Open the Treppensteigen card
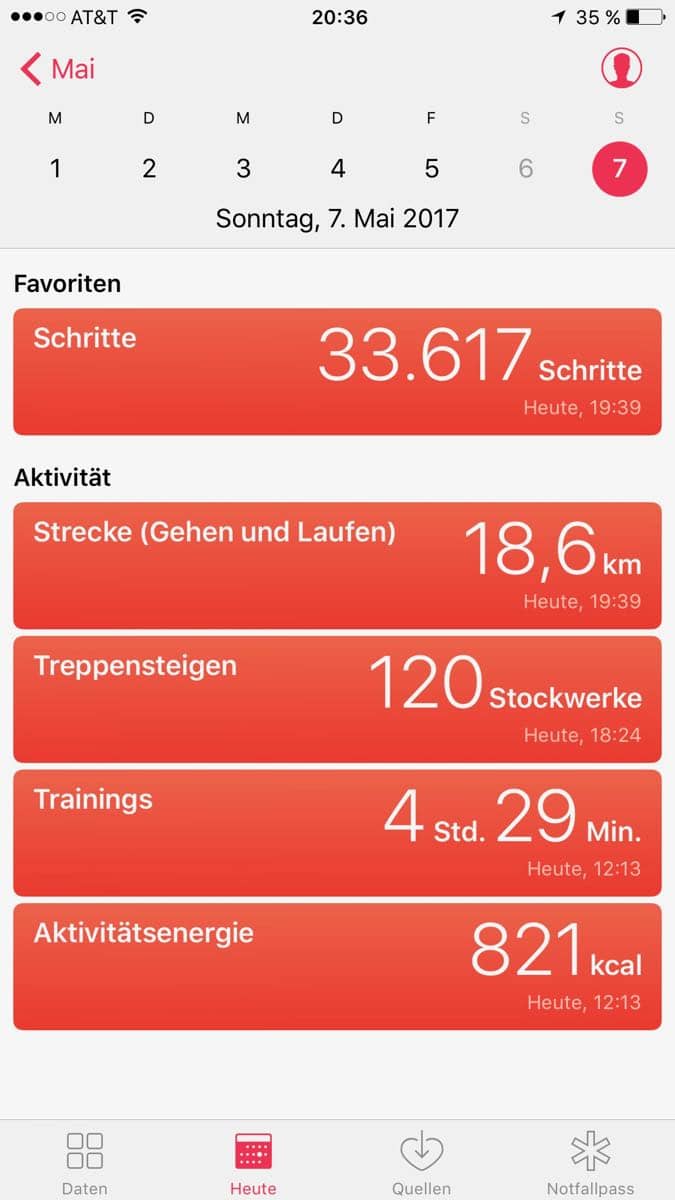 [337, 699]
